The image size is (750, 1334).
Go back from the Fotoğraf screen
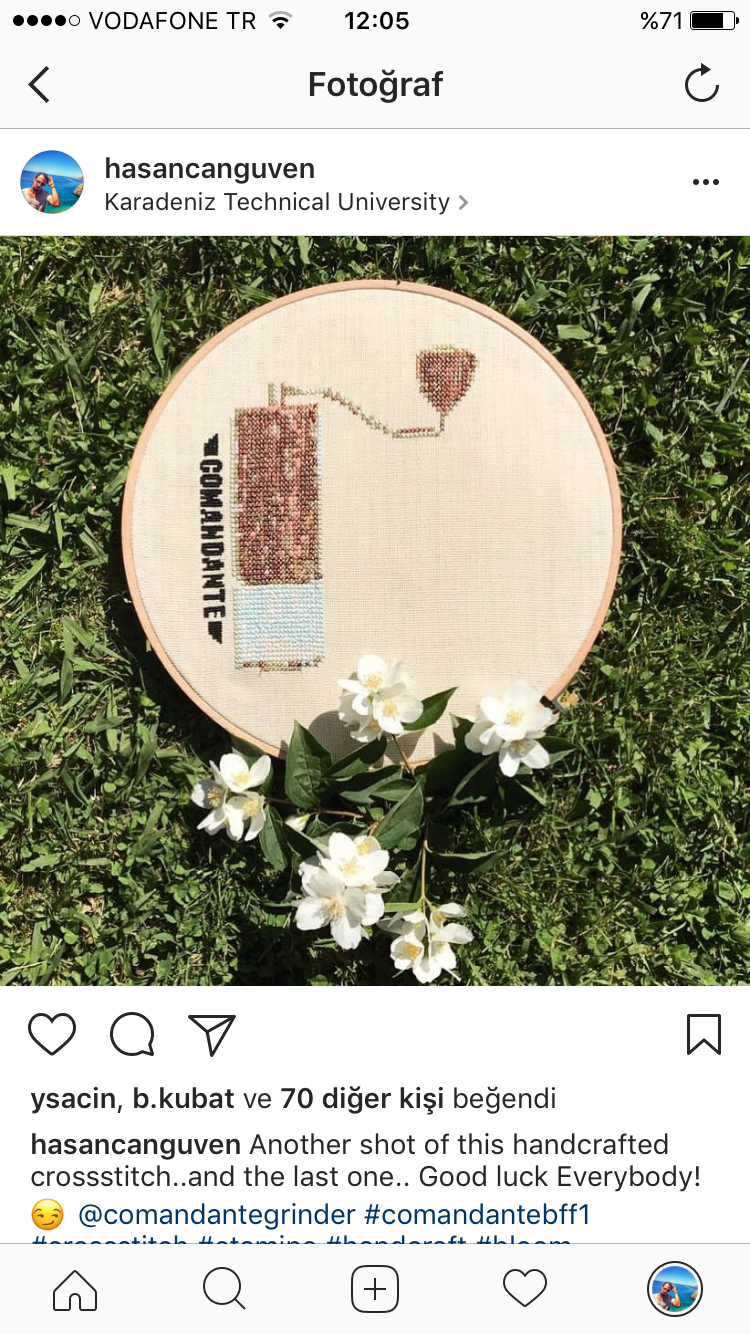pyautogui.click(x=39, y=85)
